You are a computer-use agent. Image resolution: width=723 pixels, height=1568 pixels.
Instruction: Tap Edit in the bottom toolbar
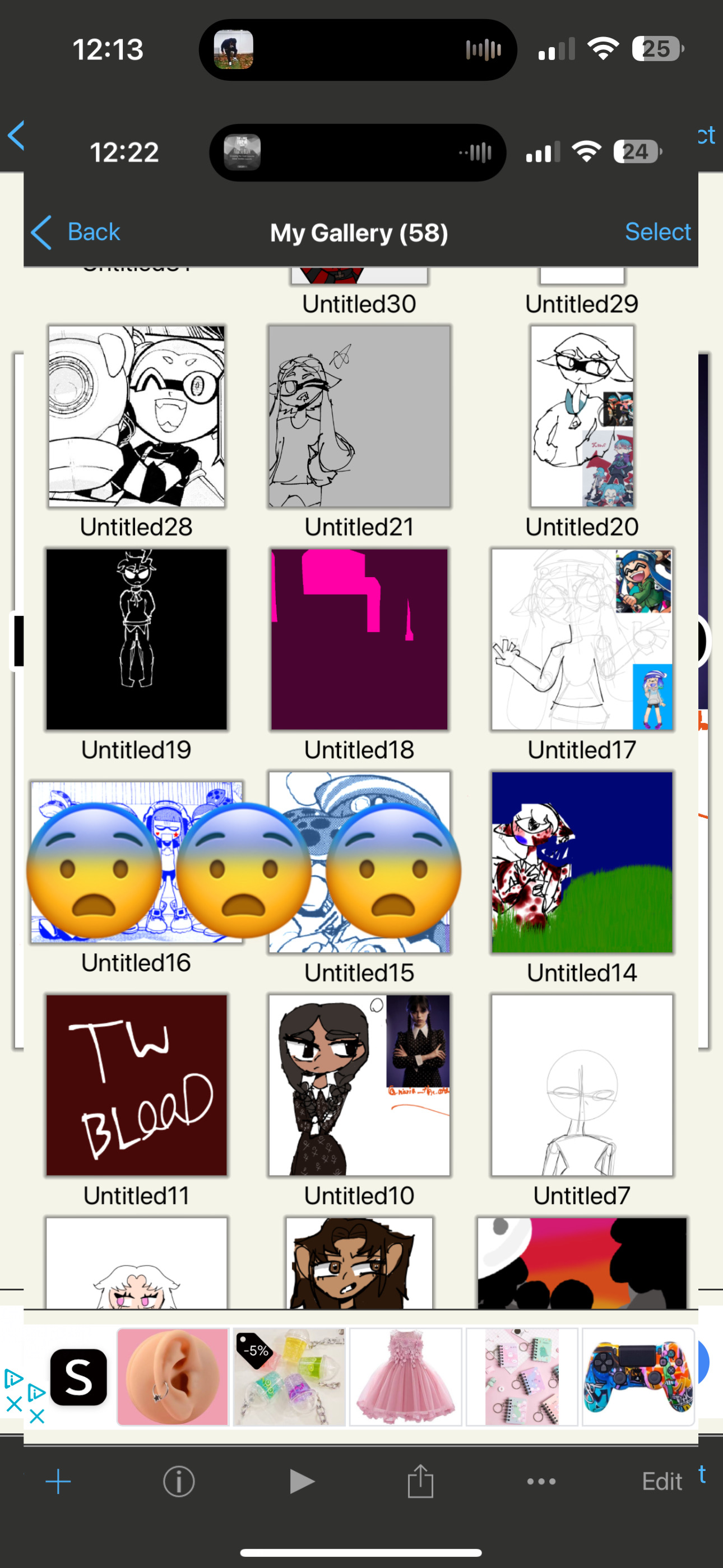661,1481
